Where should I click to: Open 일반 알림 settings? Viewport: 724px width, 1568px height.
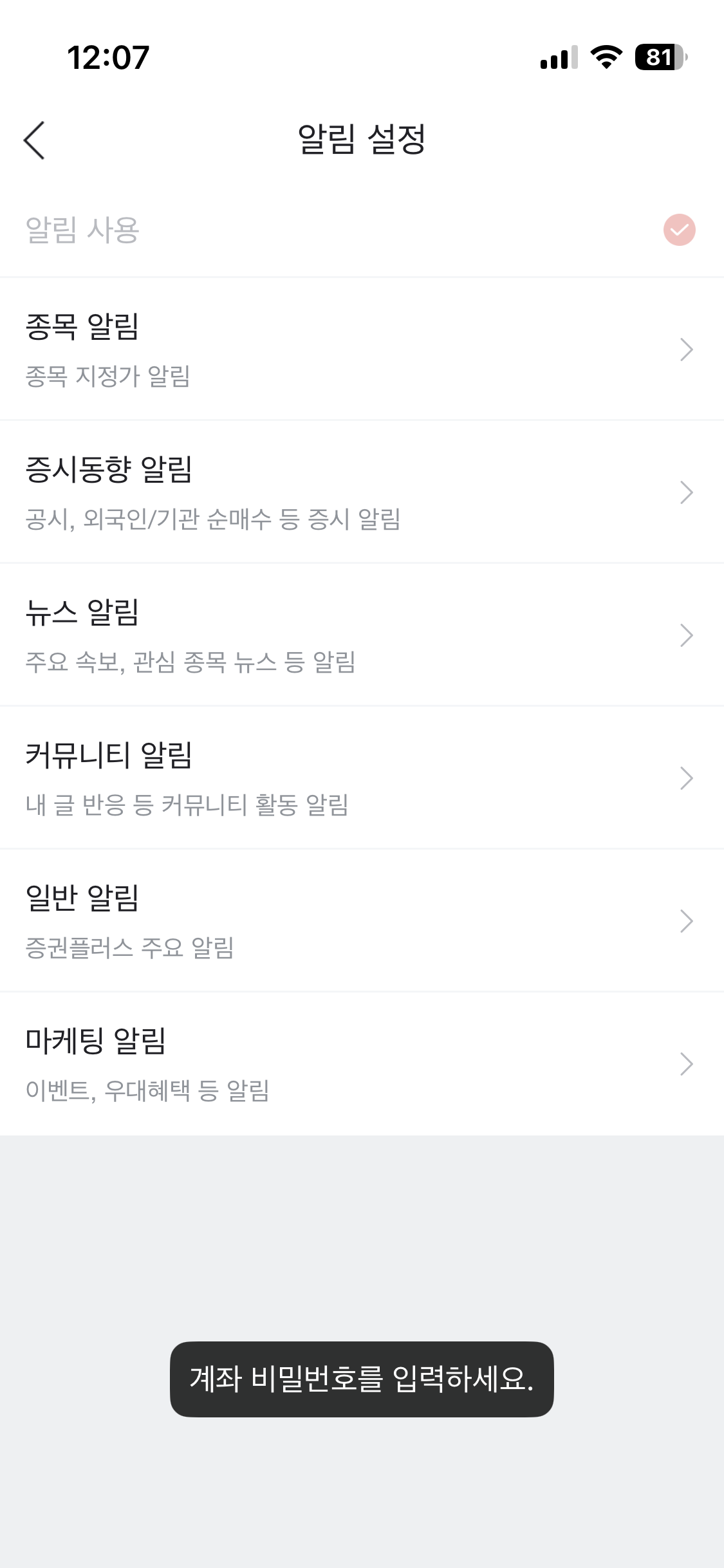pyautogui.click(x=362, y=921)
